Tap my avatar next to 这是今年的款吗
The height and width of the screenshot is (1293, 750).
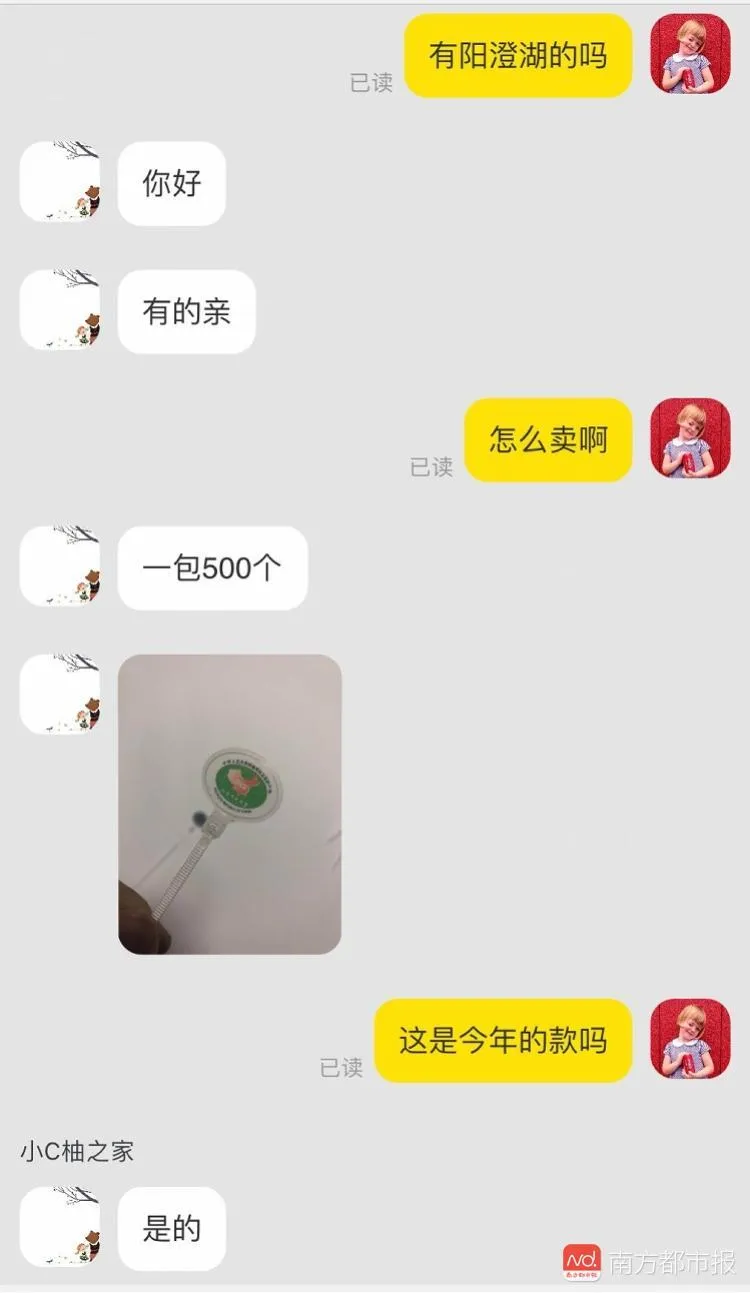(690, 1039)
